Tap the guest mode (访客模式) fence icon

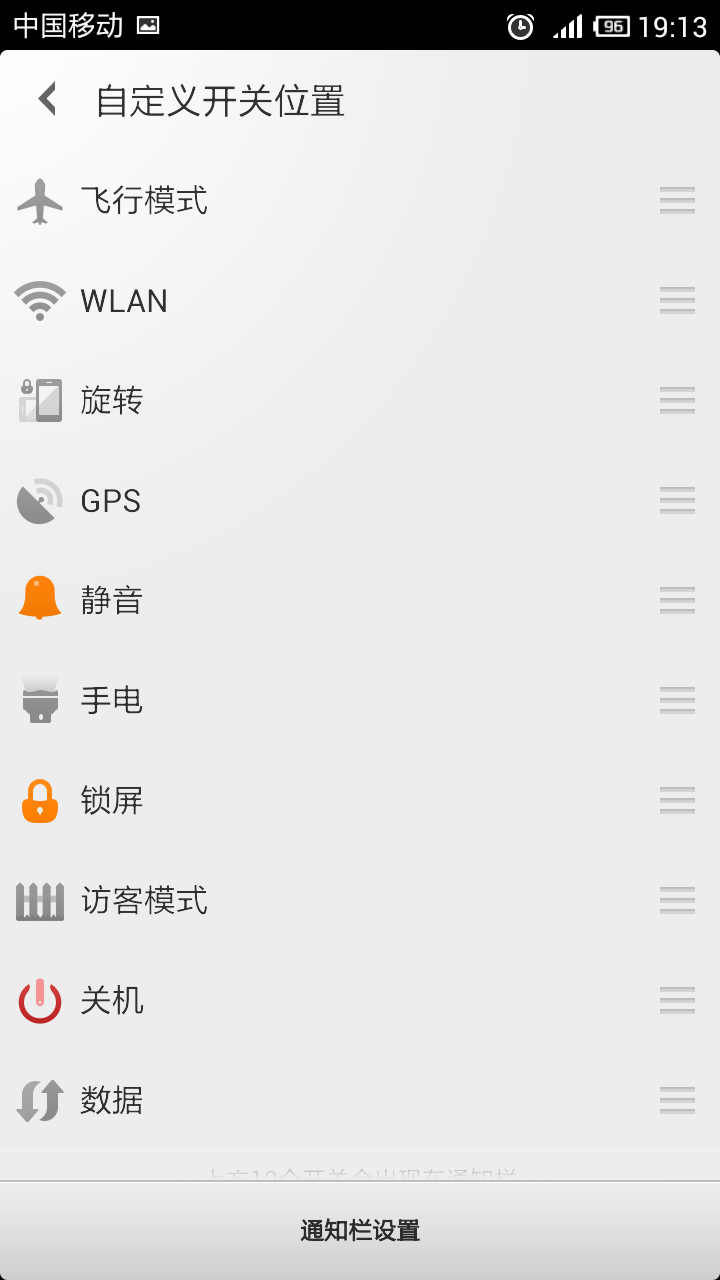point(39,899)
